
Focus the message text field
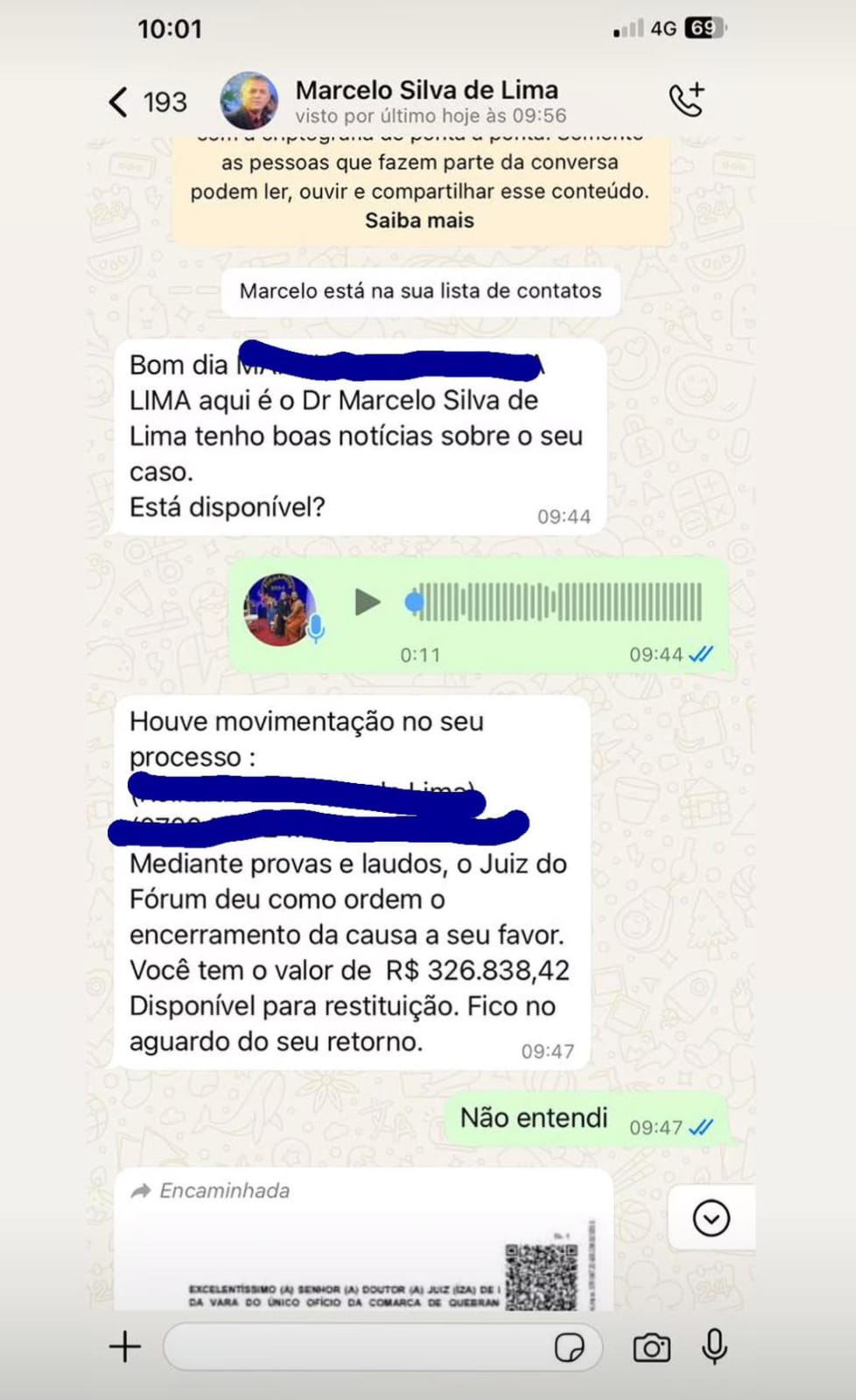[x=354, y=1347]
